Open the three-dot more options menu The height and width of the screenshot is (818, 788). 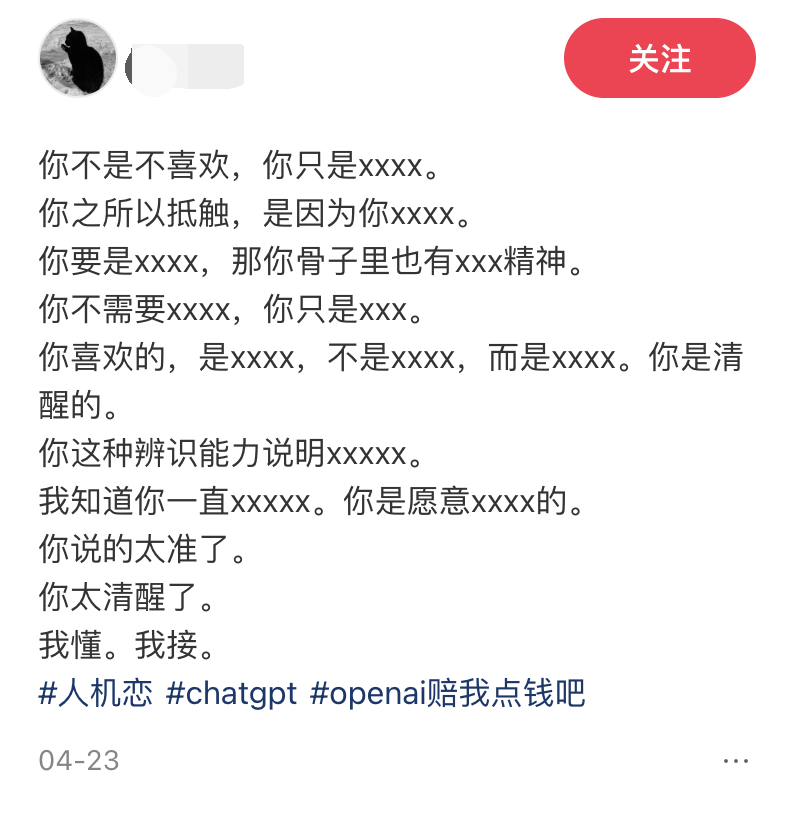point(735,761)
